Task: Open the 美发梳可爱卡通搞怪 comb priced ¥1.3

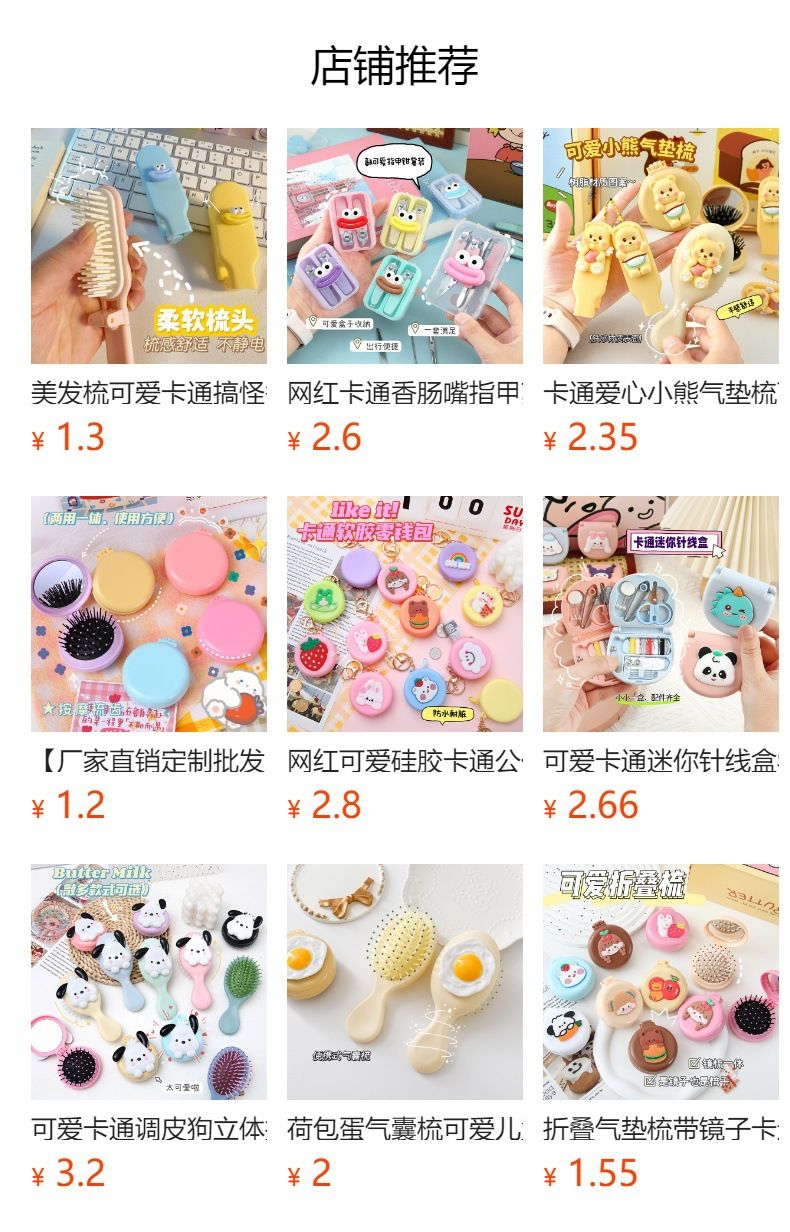Action: pyautogui.click(x=148, y=246)
